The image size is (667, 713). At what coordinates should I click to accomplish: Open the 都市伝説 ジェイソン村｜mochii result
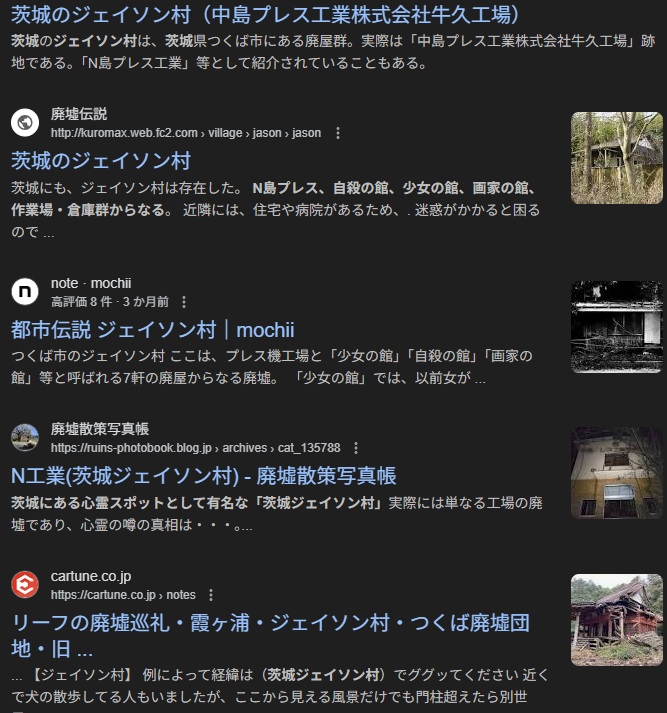153,331
